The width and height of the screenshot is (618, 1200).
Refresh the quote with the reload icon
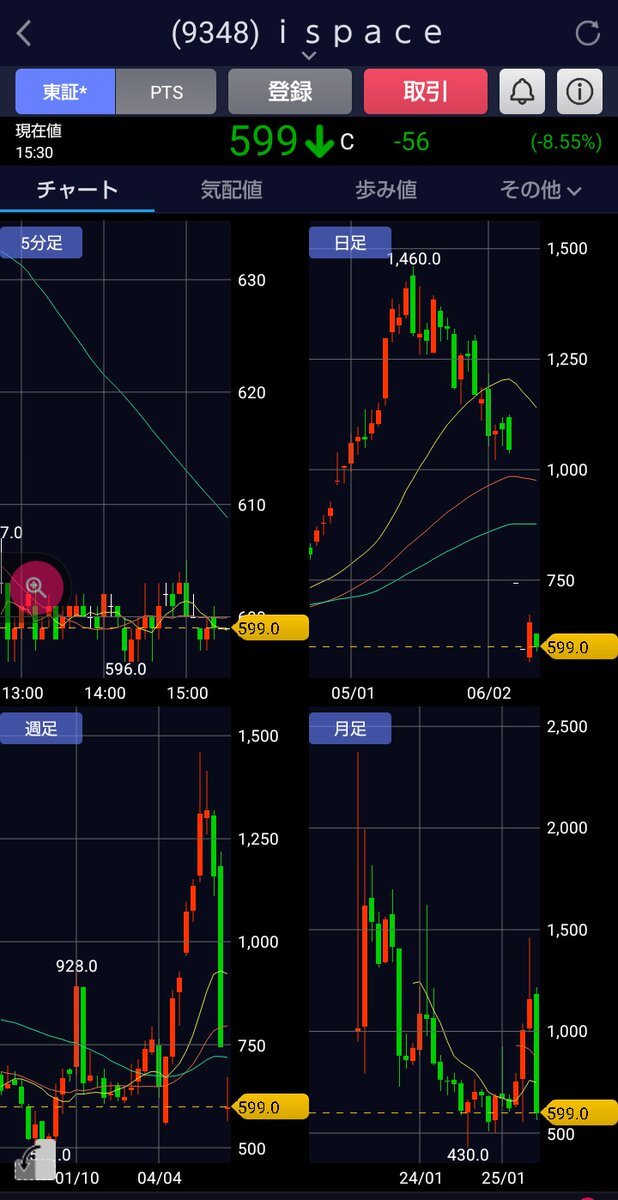tap(587, 33)
